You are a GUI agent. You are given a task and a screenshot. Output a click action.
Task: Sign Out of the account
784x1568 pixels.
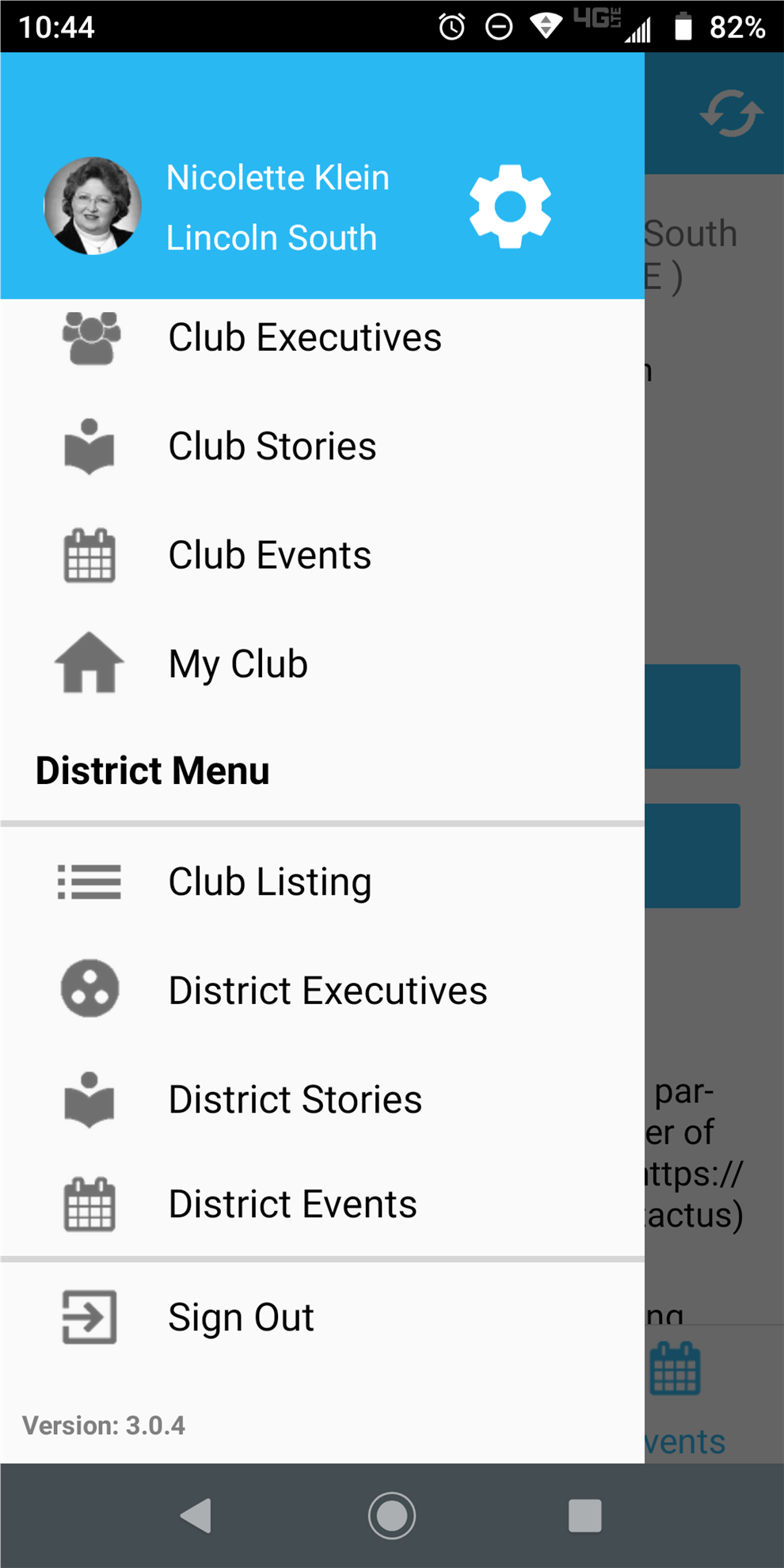[x=241, y=1318]
